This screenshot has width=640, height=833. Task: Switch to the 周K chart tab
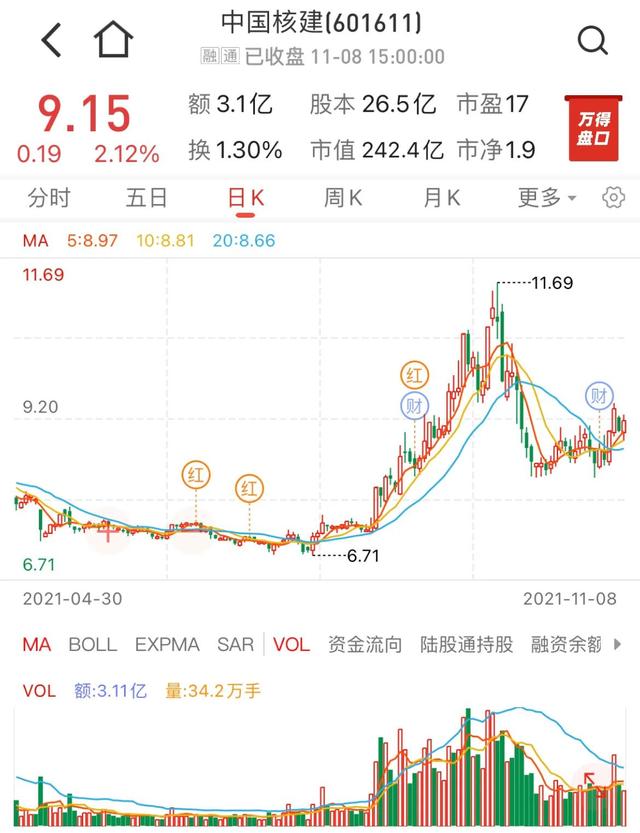(x=342, y=197)
